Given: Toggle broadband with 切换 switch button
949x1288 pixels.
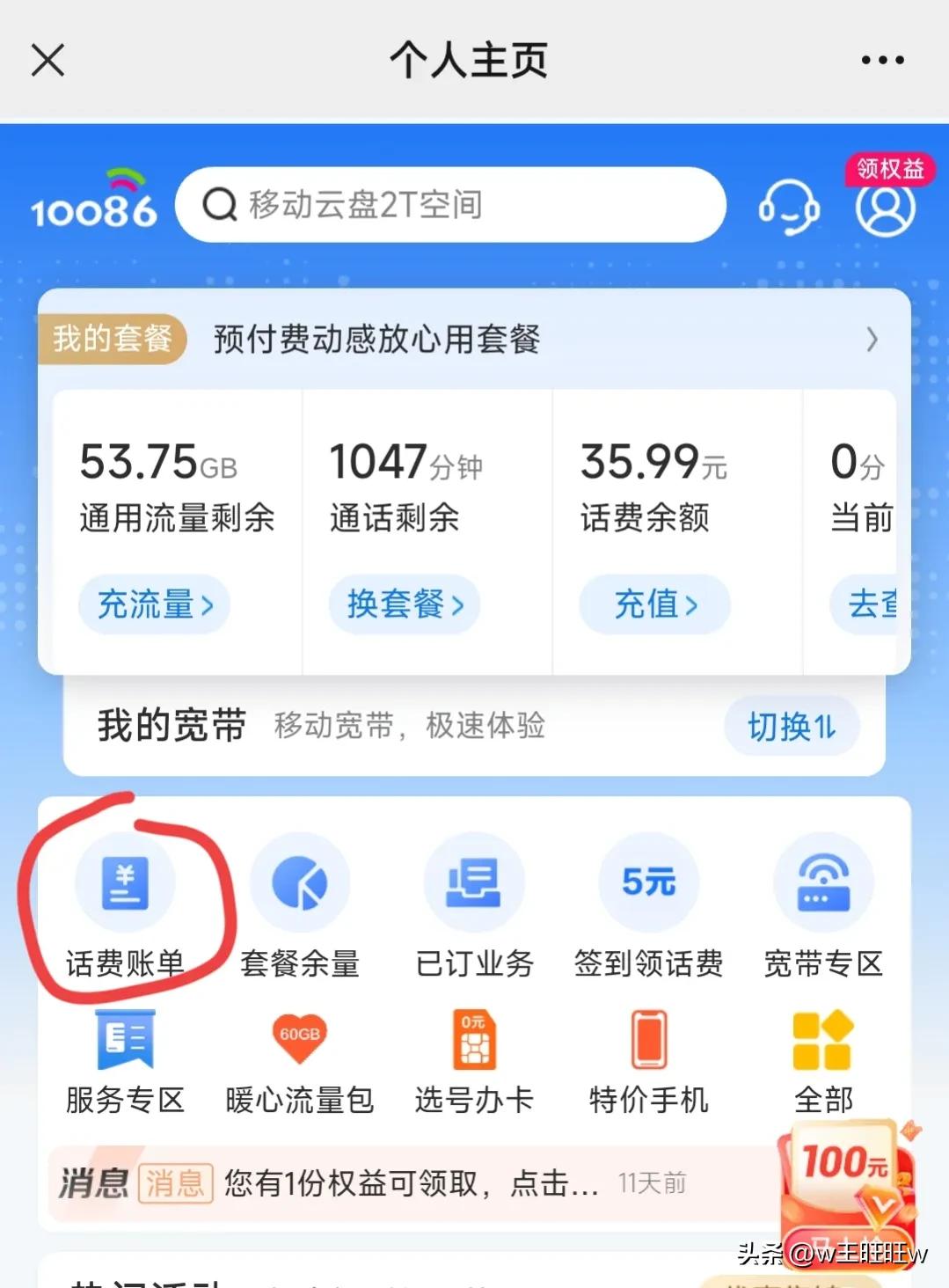Looking at the screenshot, I should click(790, 727).
